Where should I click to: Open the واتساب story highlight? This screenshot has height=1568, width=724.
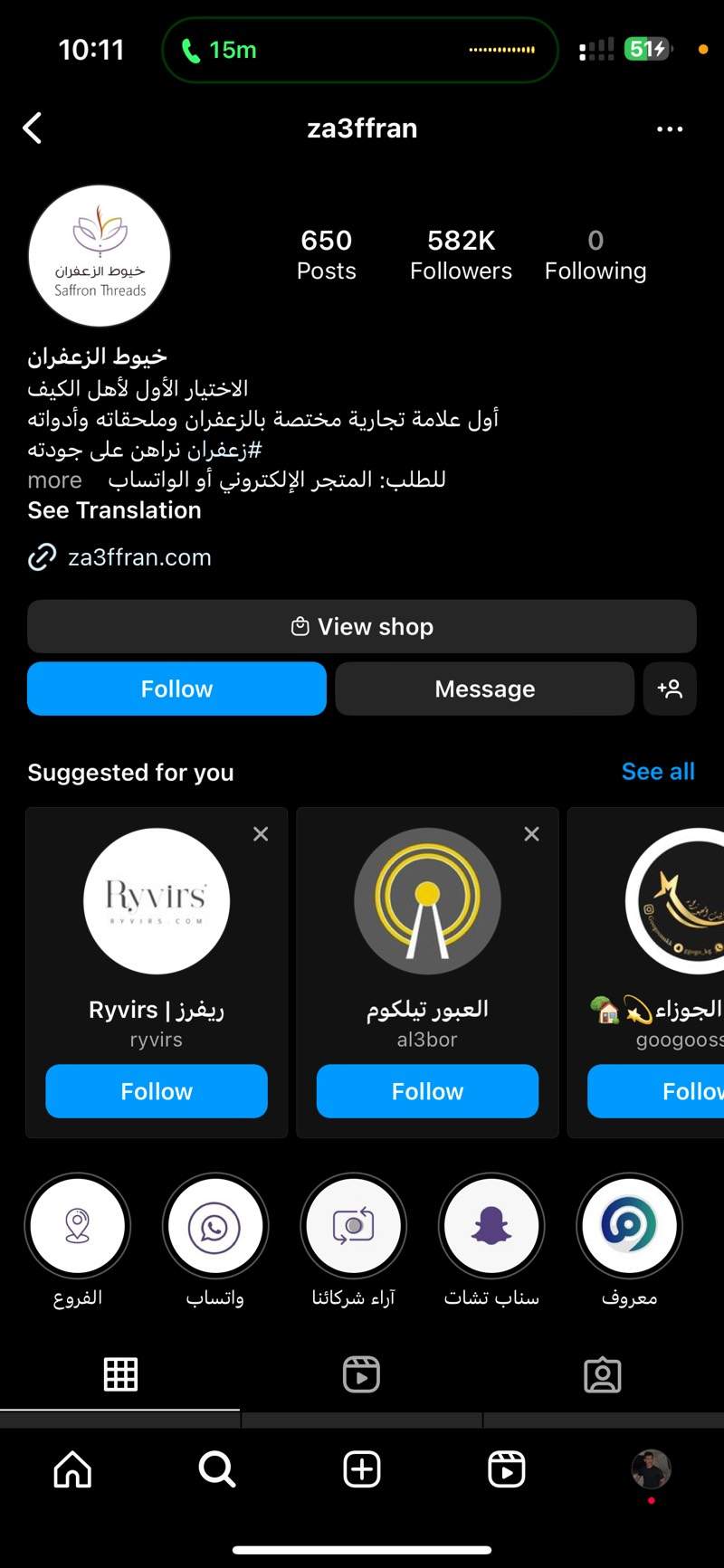(x=215, y=1226)
